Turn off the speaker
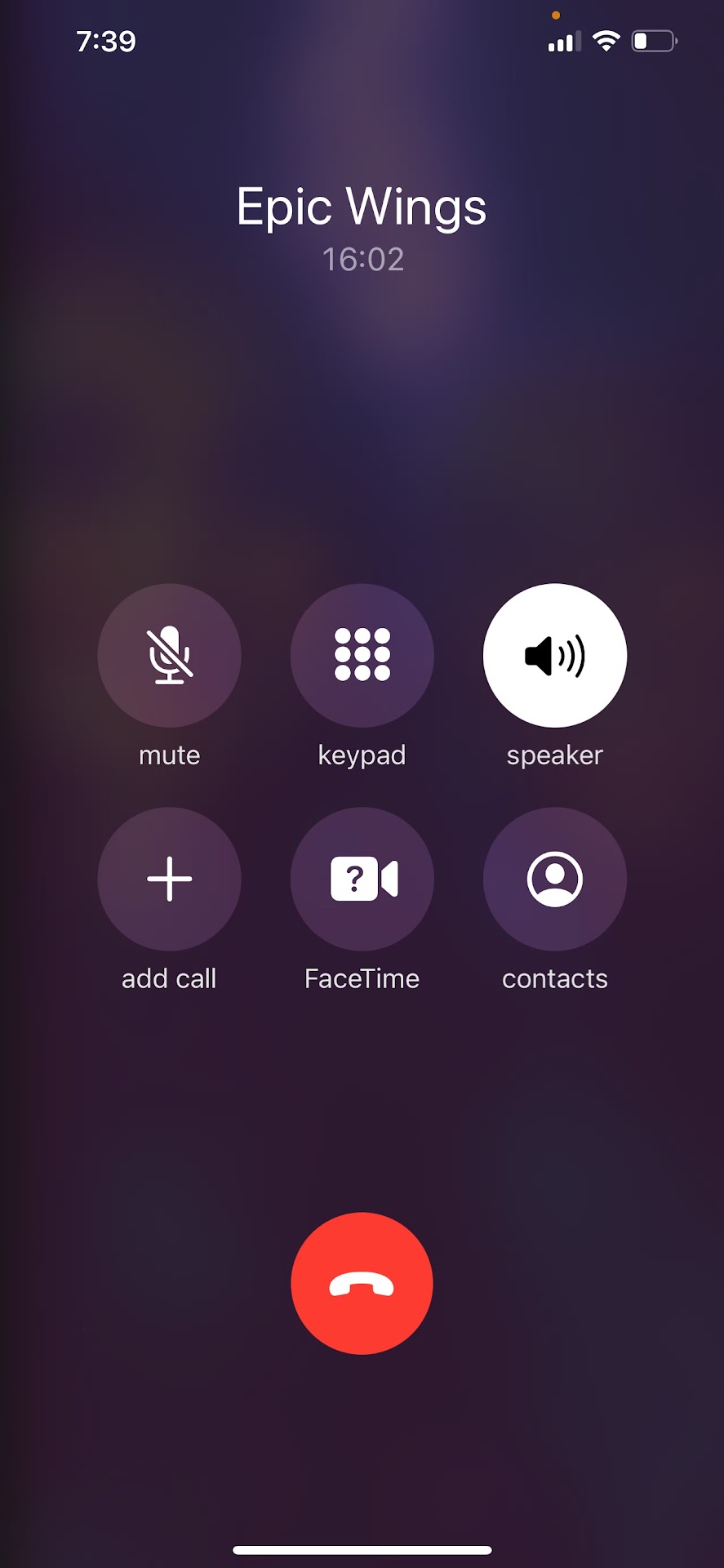 pyautogui.click(x=555, y=655)
